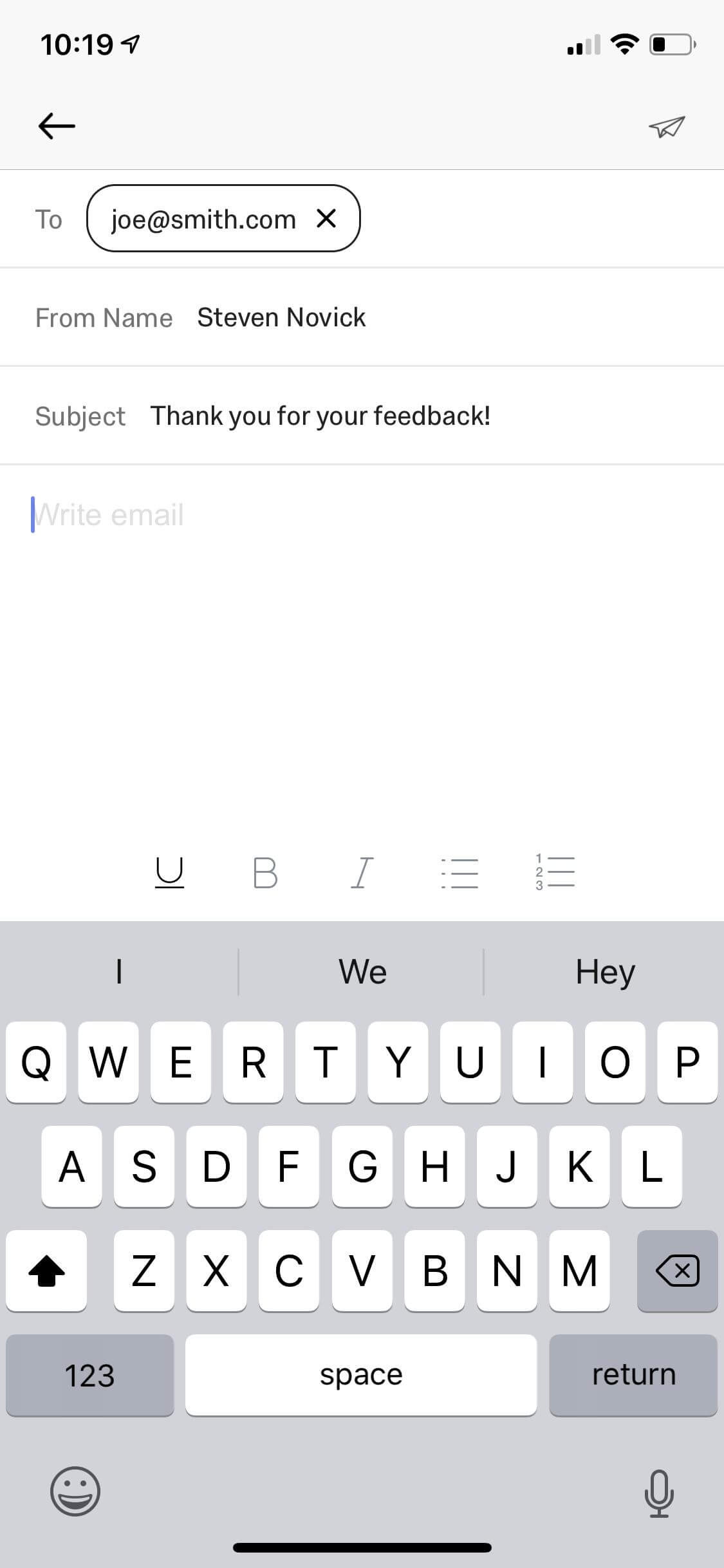
Task: Edit the Subject field
Action: pos(362,416)
